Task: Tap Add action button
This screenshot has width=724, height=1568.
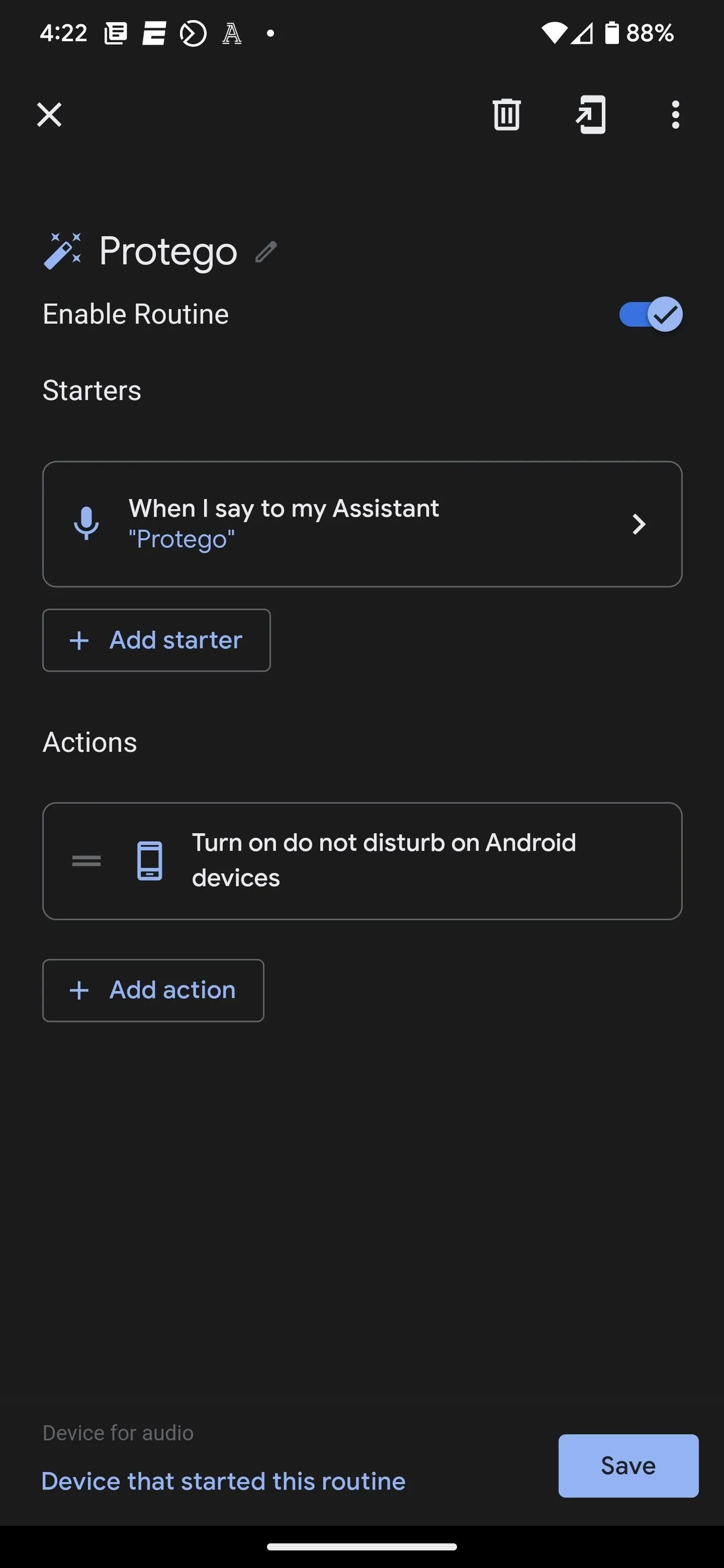Action: coord(153,991)
